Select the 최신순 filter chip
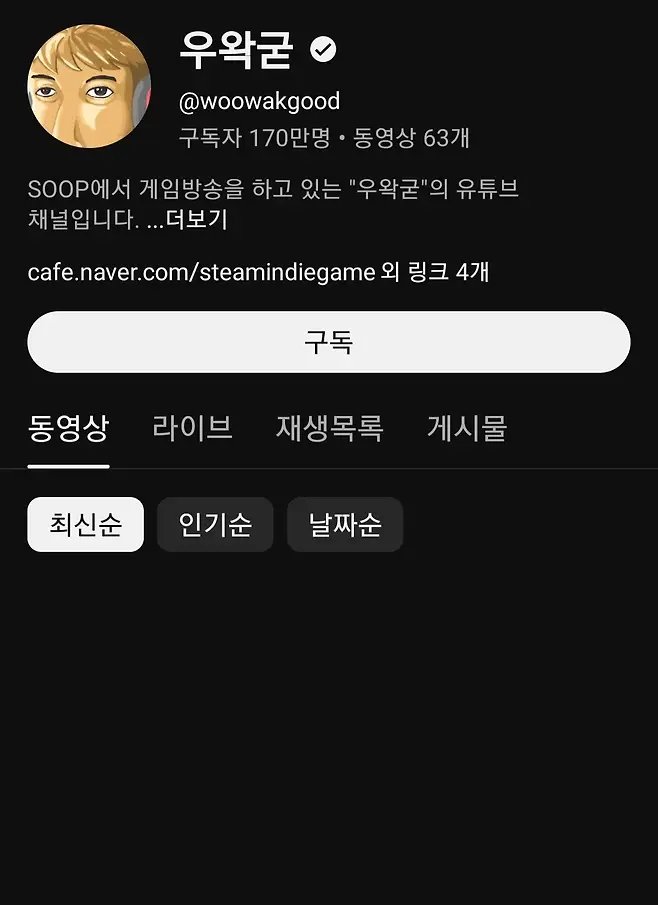The width and height of the screenshot is (658, 905). point(85,524)
